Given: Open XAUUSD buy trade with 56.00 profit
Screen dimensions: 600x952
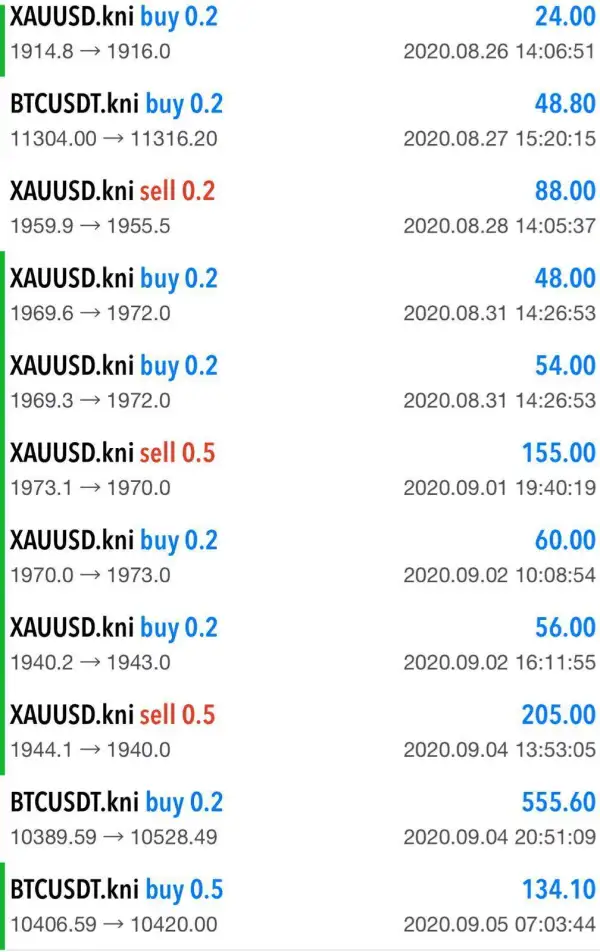Looking at the screenshot, I should click(300, 644).
